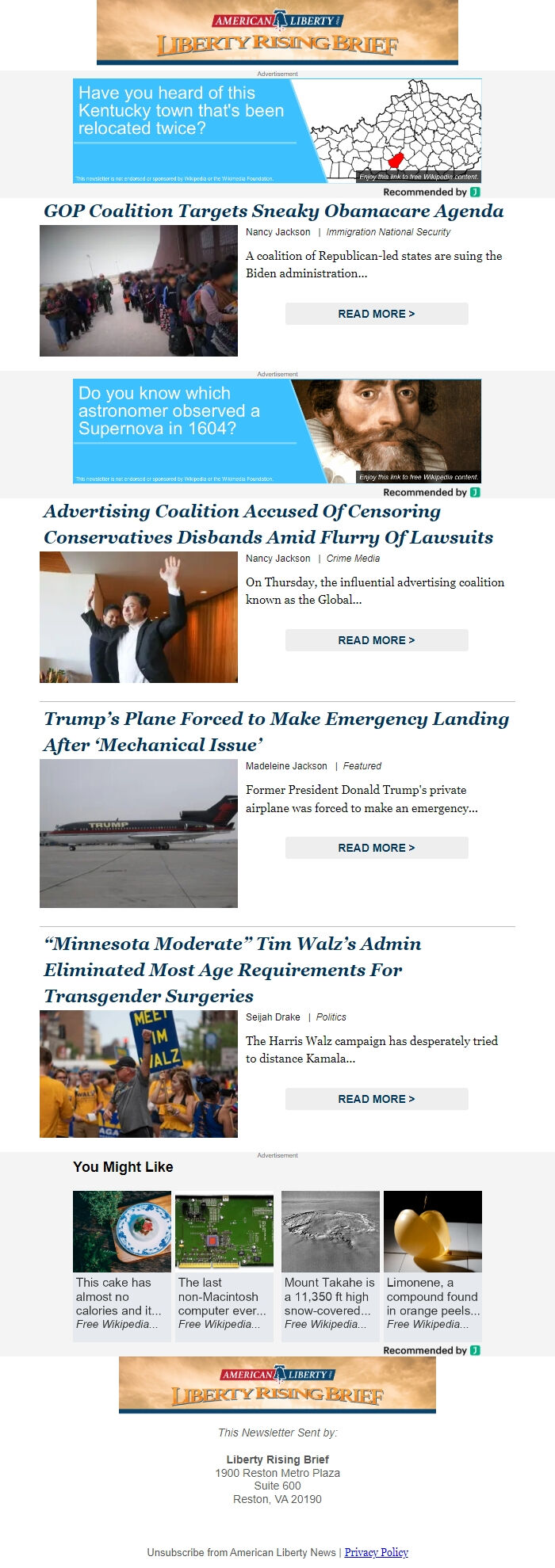
Task: Open Trump's Plane Emergency Landing headline
Action: 276,731
